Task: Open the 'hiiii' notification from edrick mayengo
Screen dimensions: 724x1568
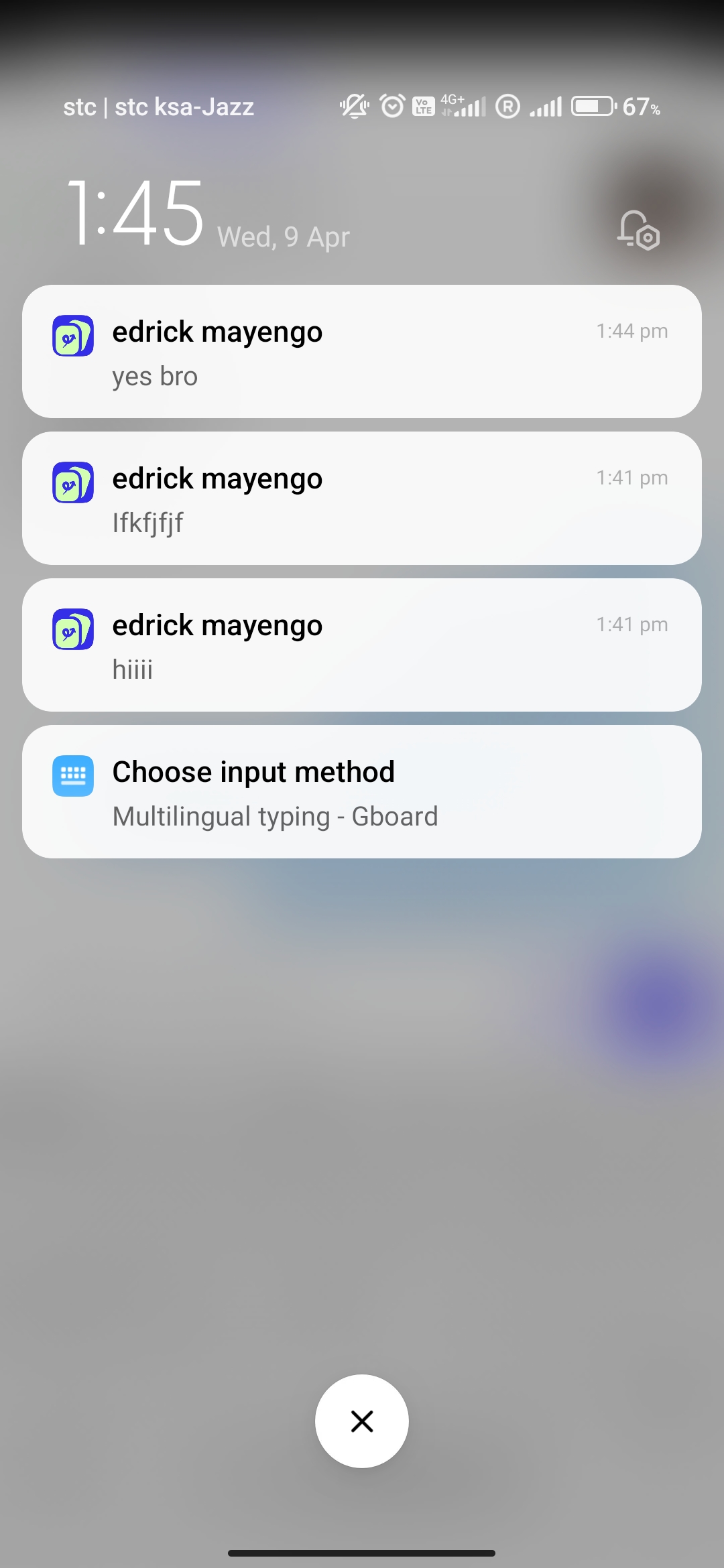Action: pyautogui.click(x=362, y=645)
